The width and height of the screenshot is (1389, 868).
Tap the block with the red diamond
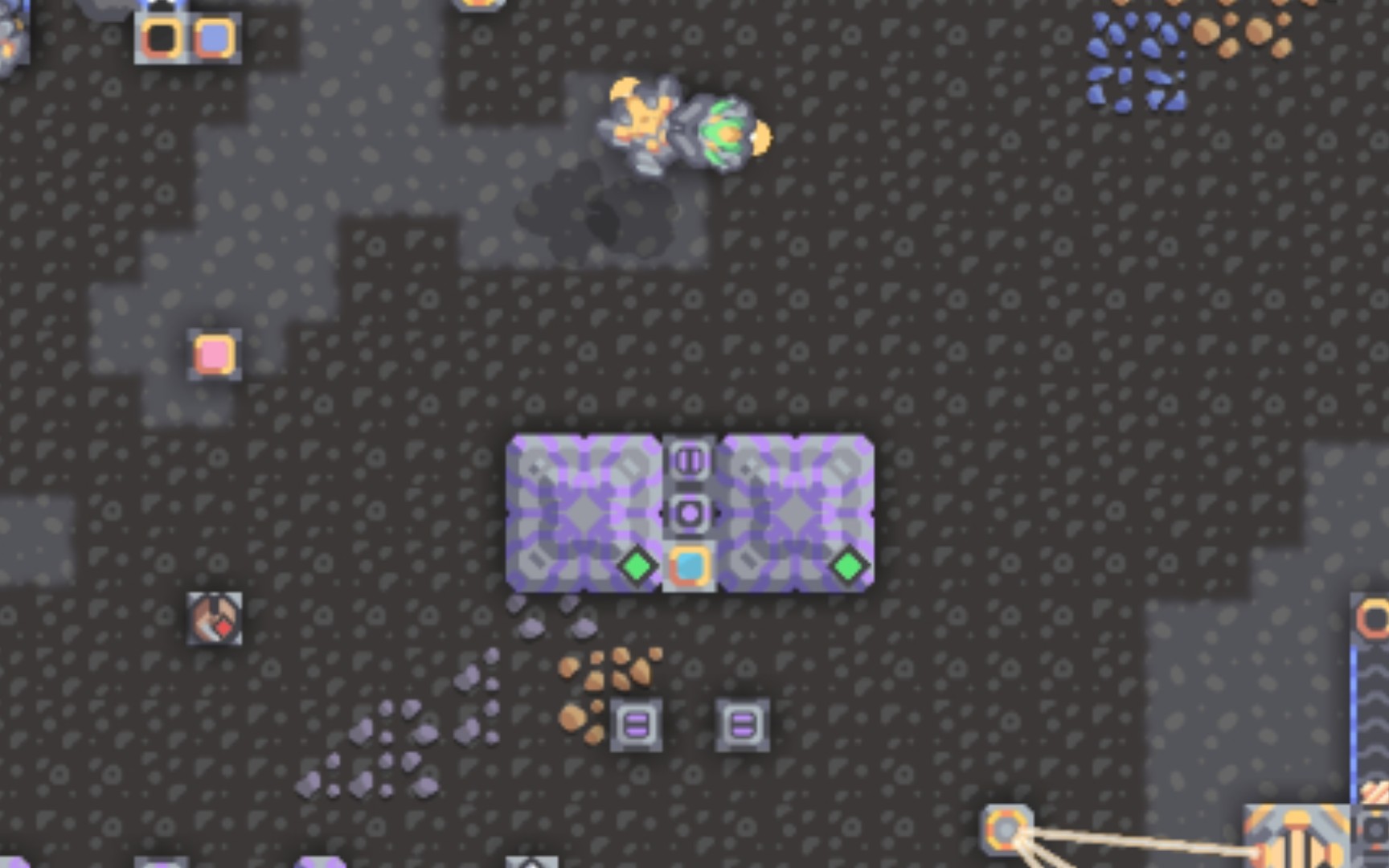point(215,619)
